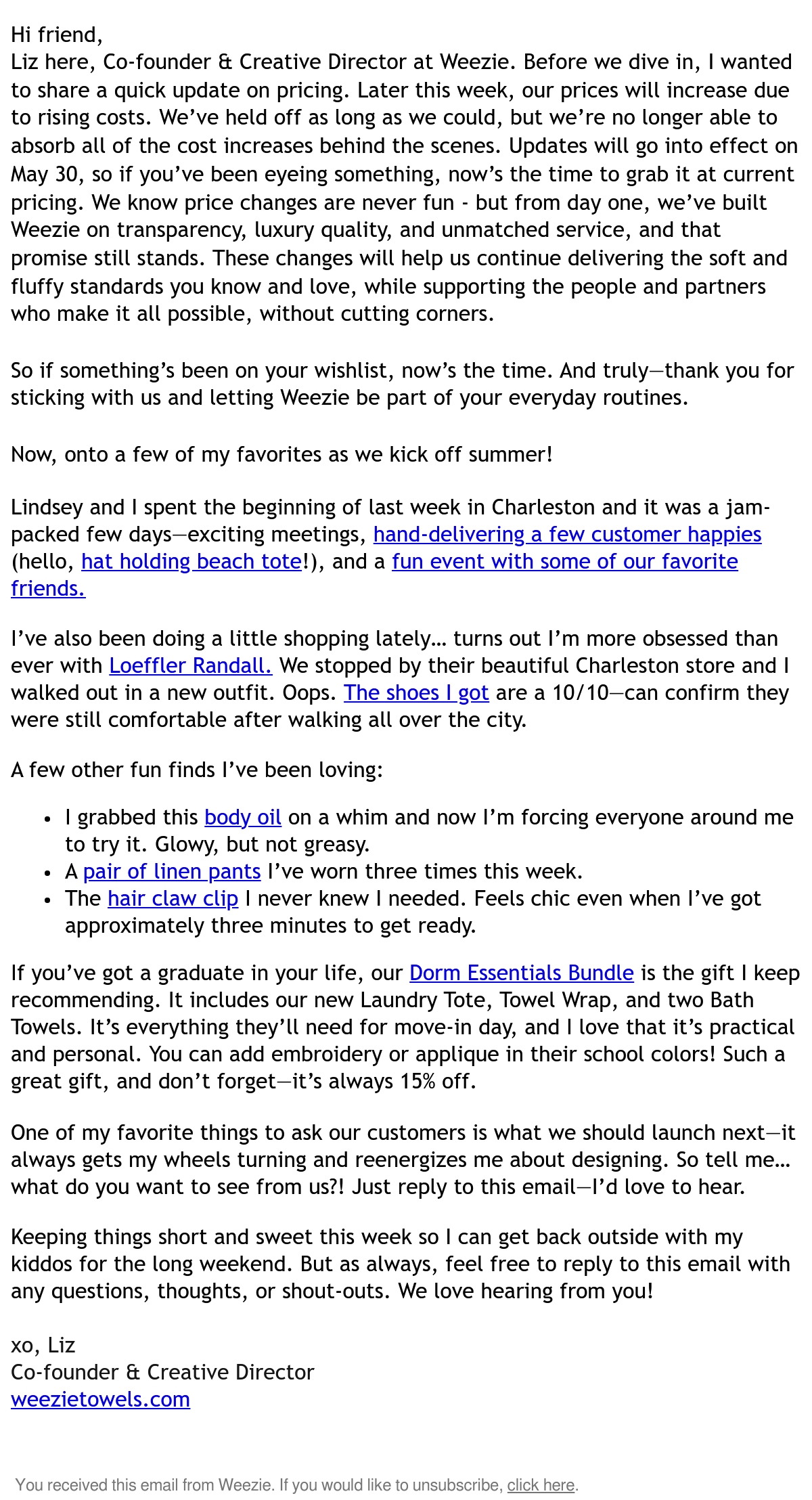Screen dimensions: 812x1500
Task: View the pair of linen pants link
Action: point(172,871)
